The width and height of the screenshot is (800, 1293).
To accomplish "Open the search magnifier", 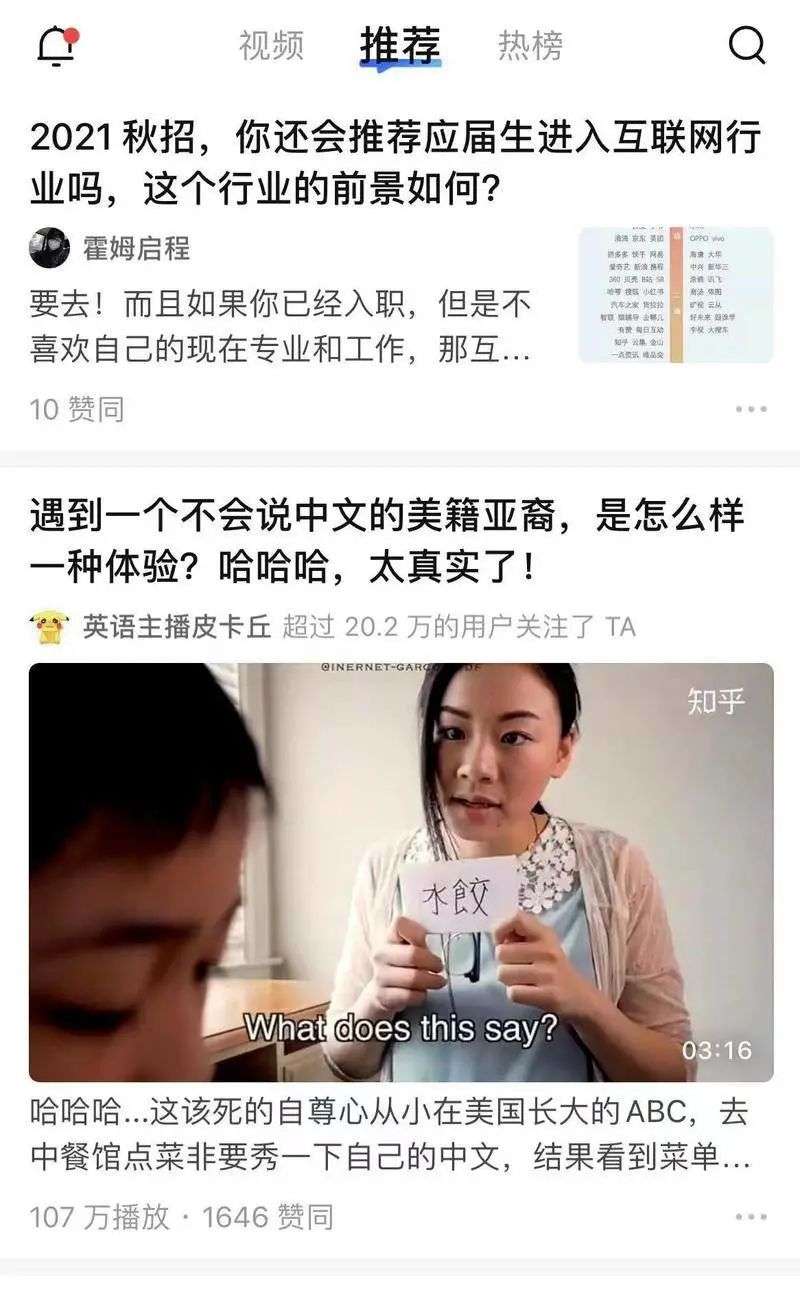I will point(747,45).
